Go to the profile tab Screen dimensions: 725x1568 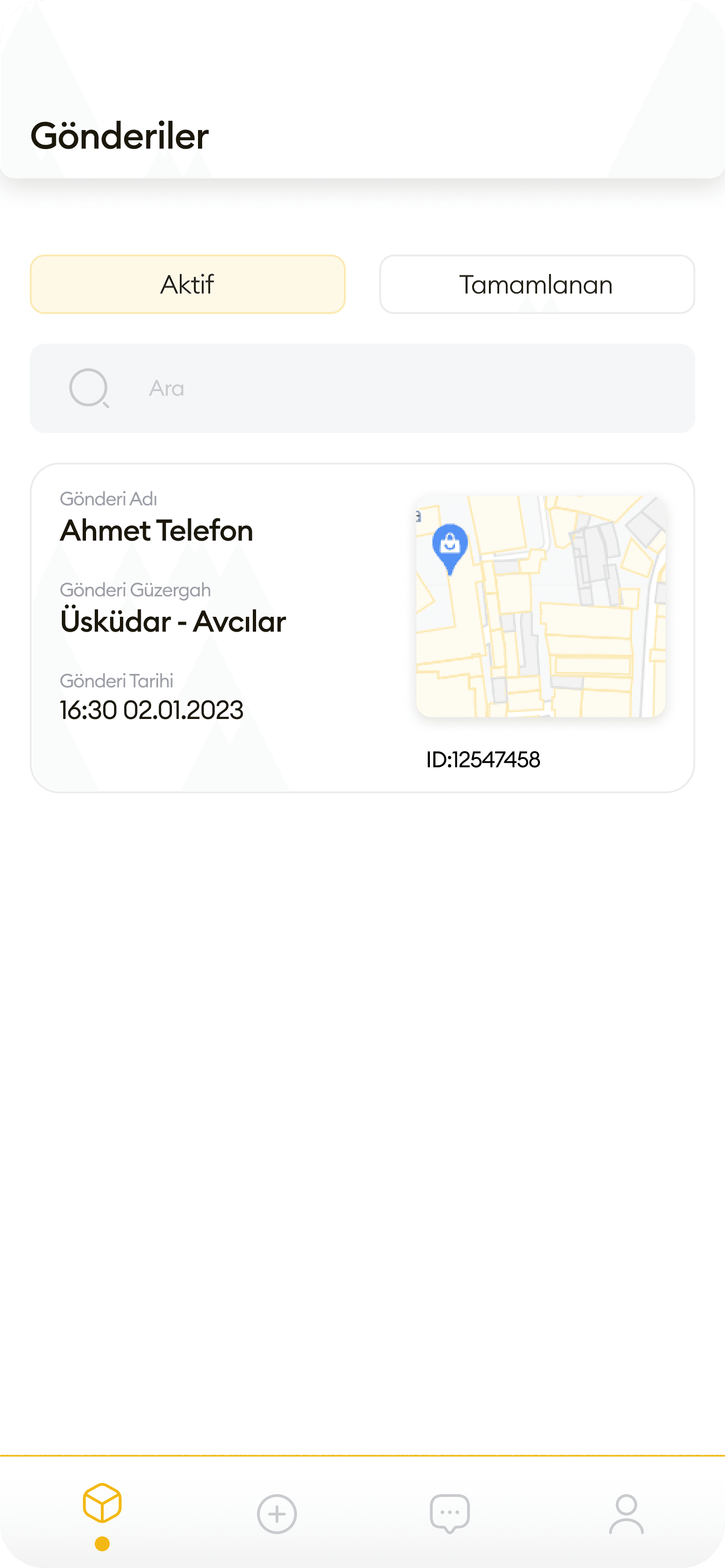click(626, 1514)
